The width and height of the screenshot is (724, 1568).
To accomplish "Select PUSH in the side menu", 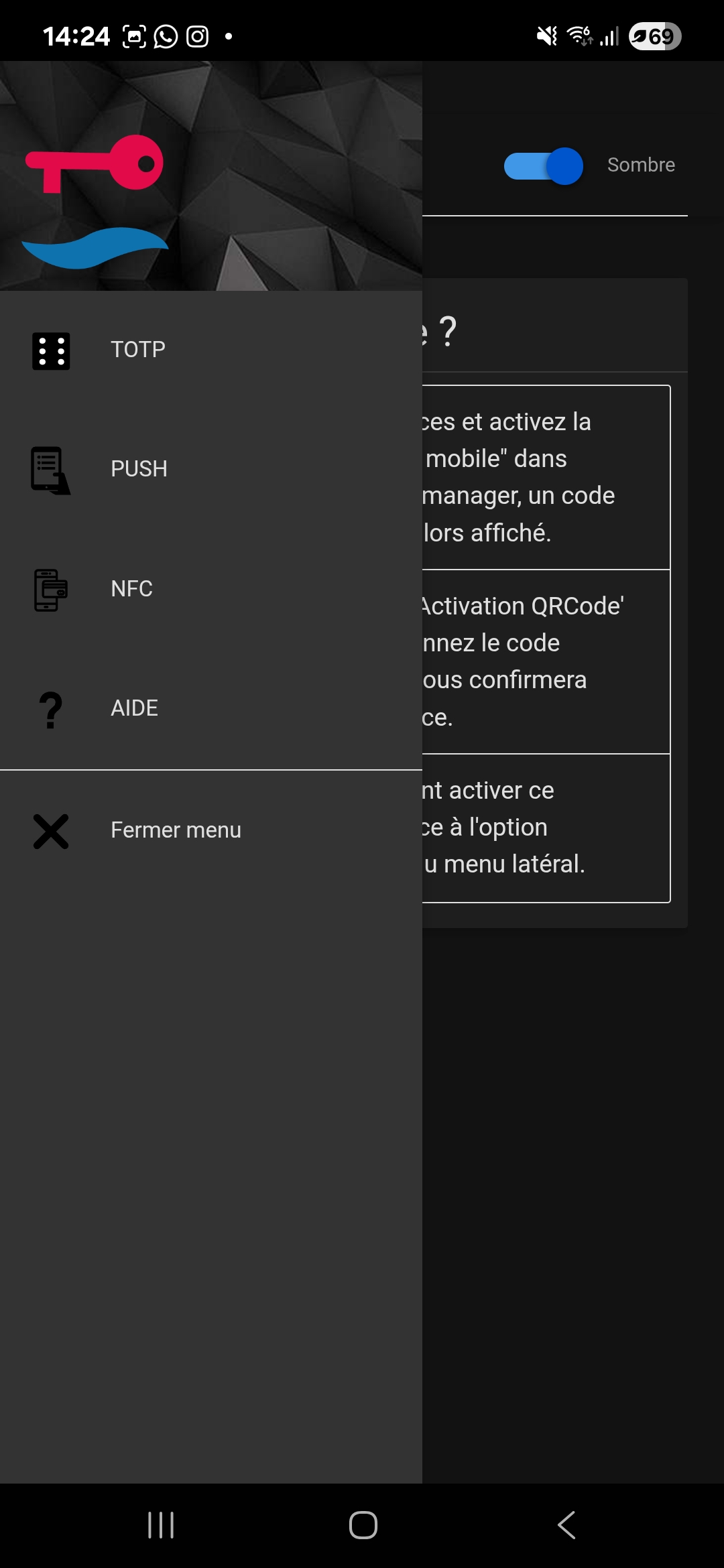I will 139,469.
